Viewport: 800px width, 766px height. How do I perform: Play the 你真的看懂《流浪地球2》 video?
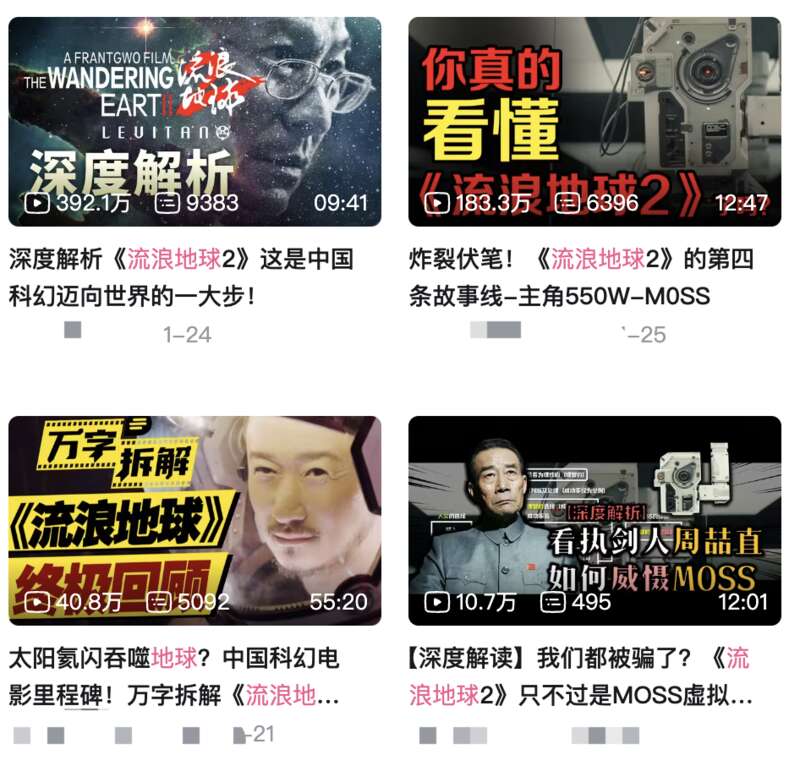pos(594,120)
